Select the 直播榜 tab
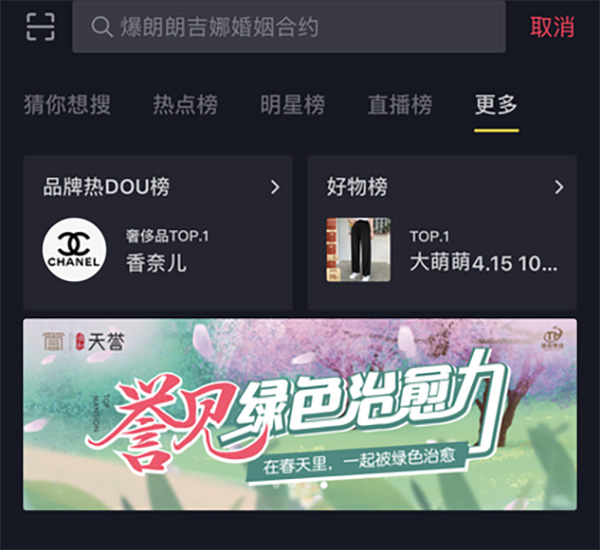The width and height of the screenshot is (600, 550). (400, 105)
